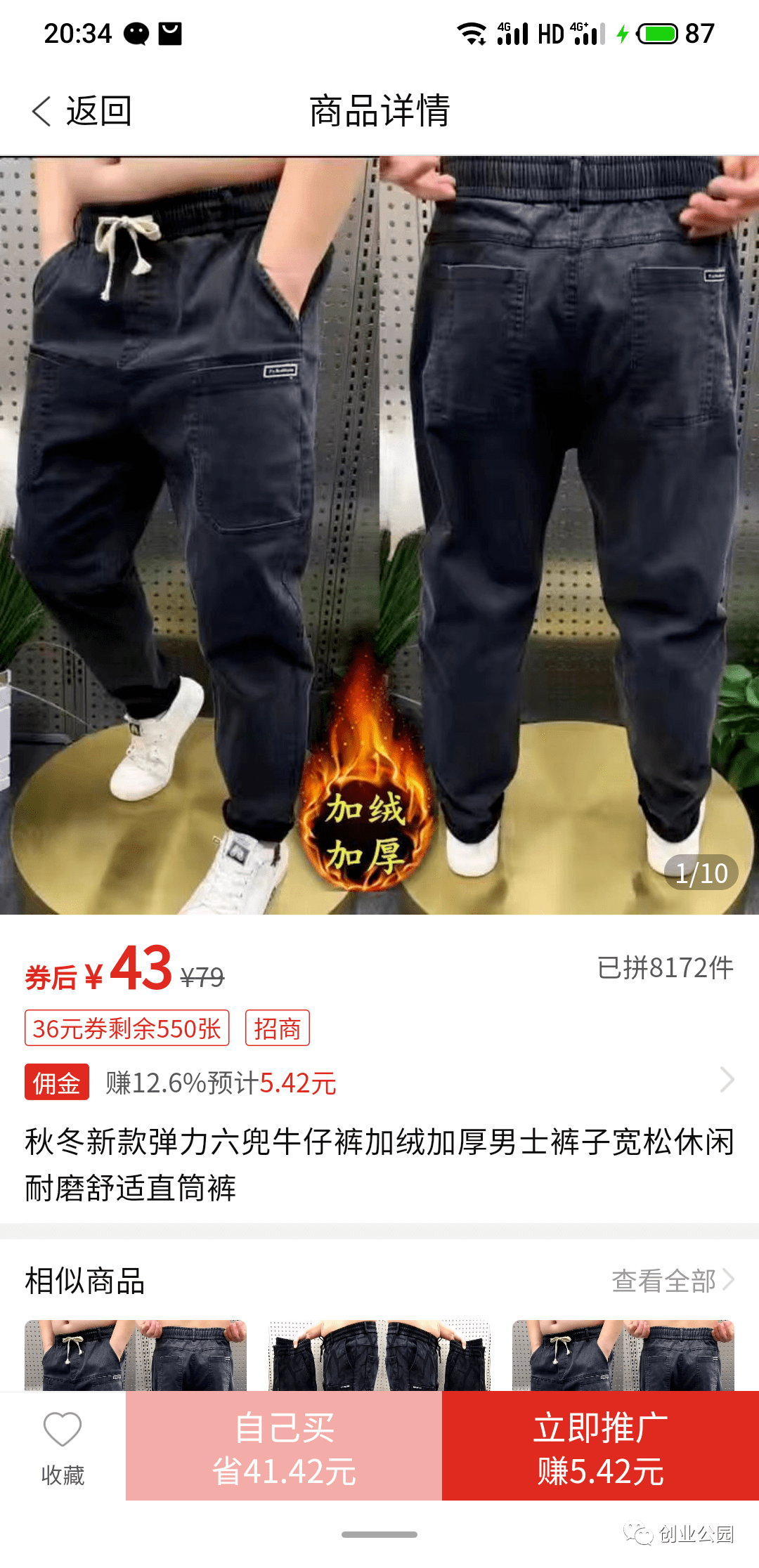Tap 自己买 to buy and save 41.42元

[284, 1447]
